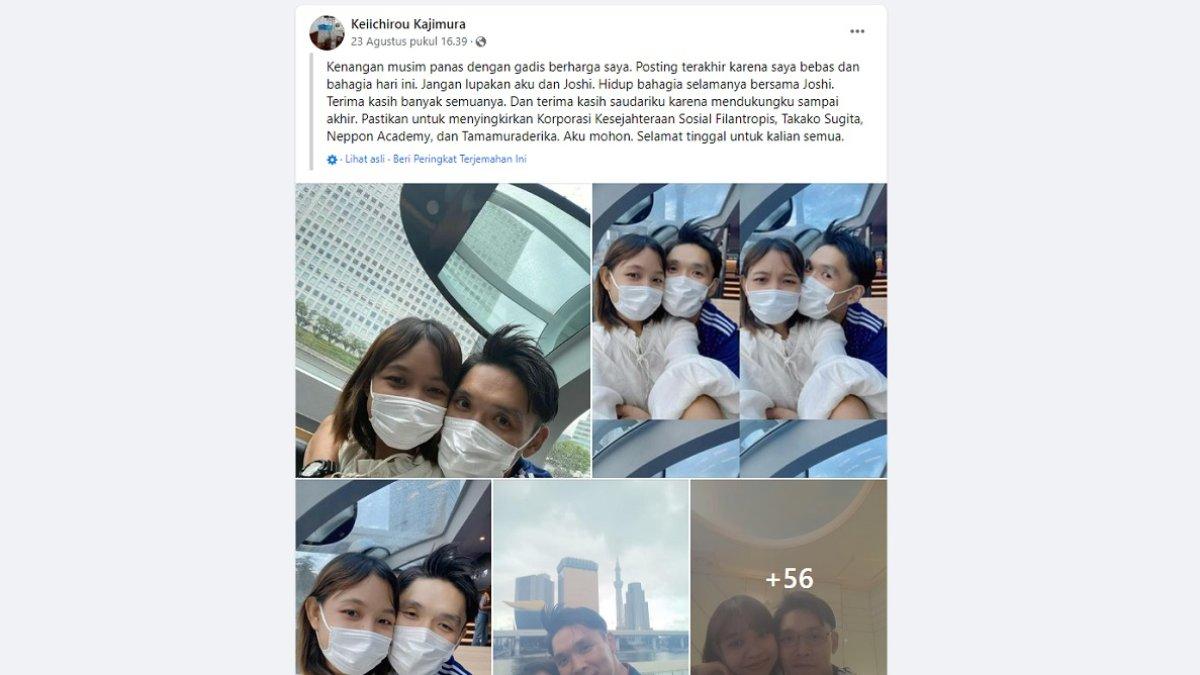Screen dimensions: 1200x675
Task: Open the post timestamp 23 Agustus pukul 16.39
Action: (409, 42)
